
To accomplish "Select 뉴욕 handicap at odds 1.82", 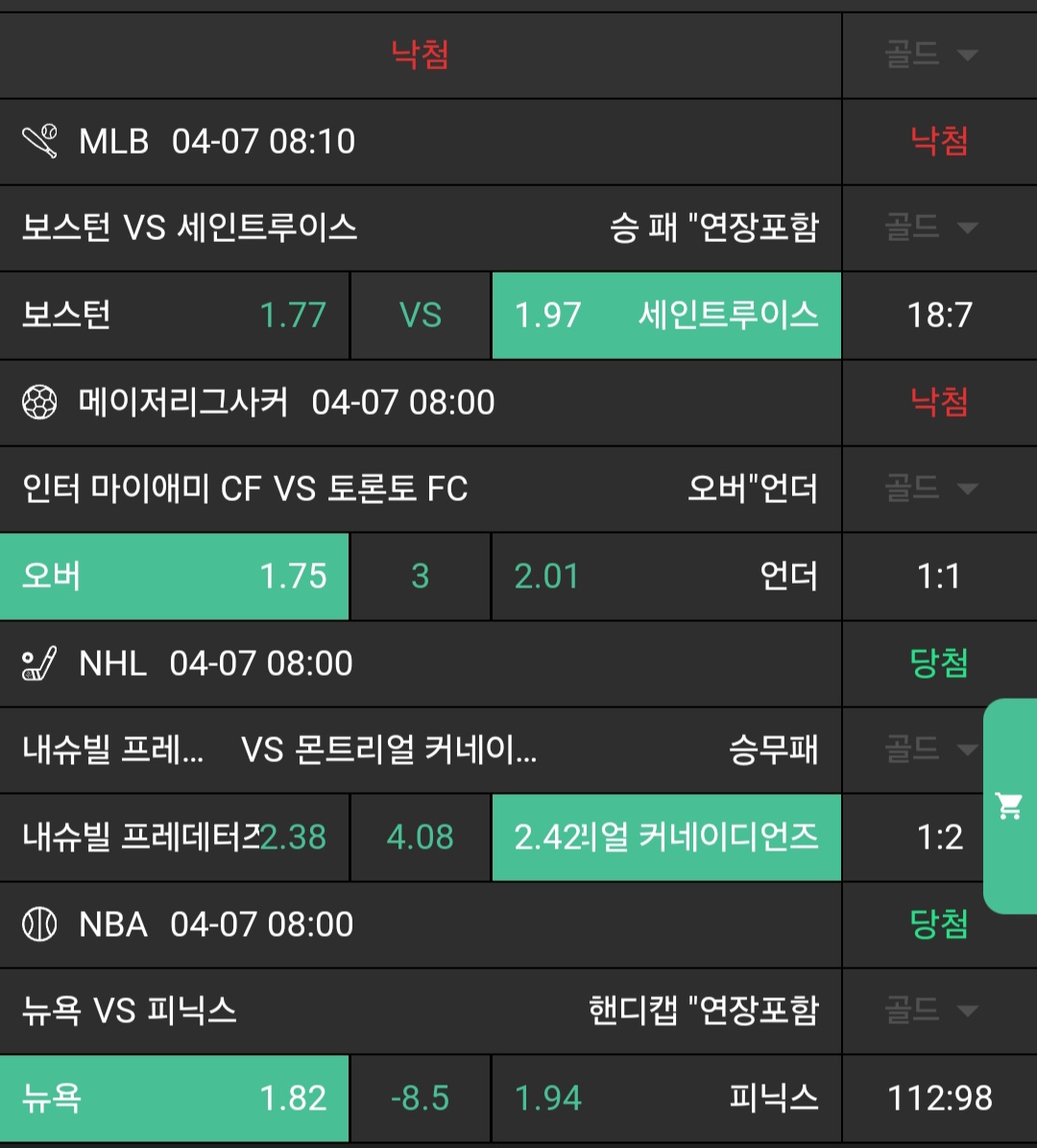I will tap(174, 1098).
